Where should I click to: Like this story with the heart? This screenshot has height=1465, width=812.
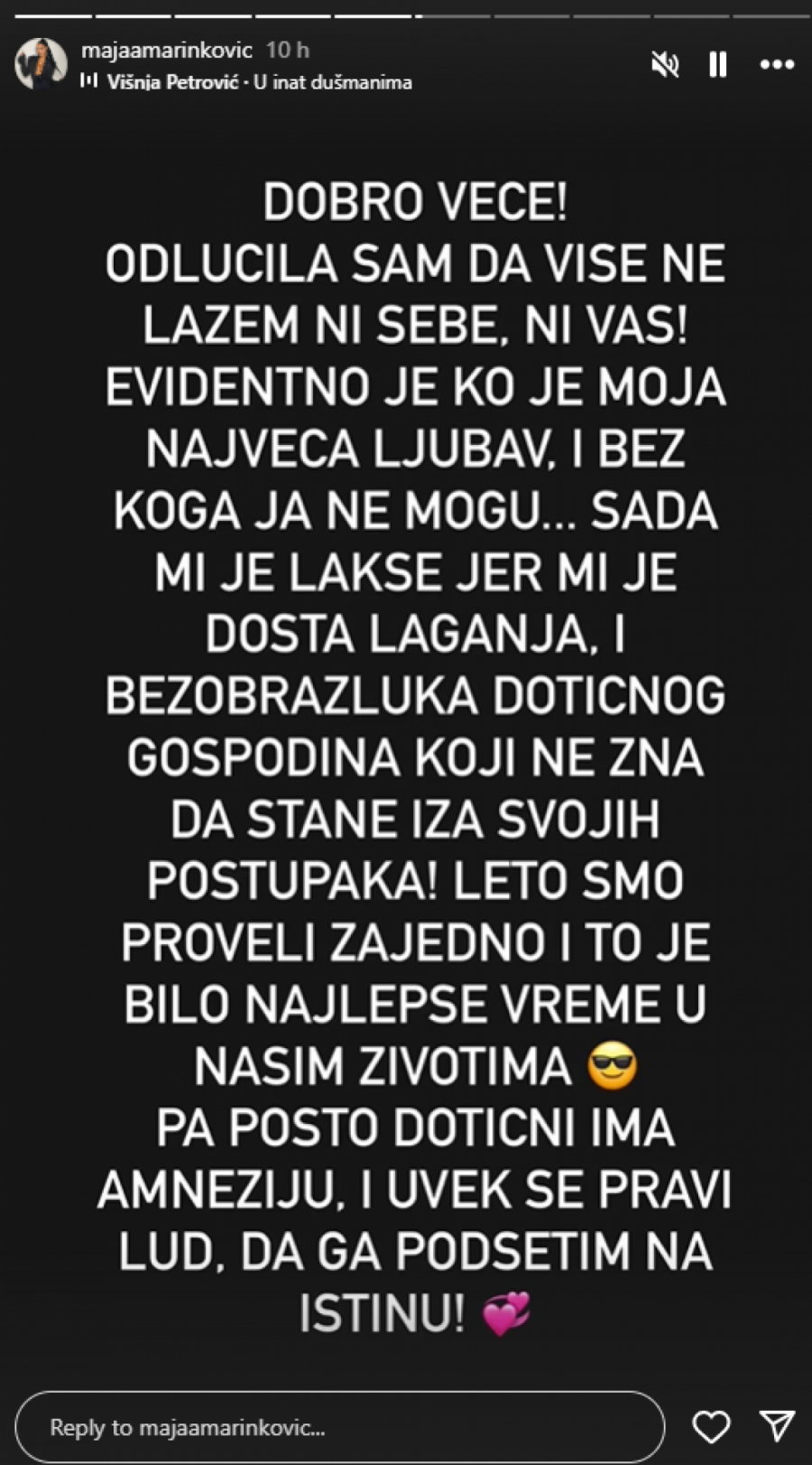710,1426
